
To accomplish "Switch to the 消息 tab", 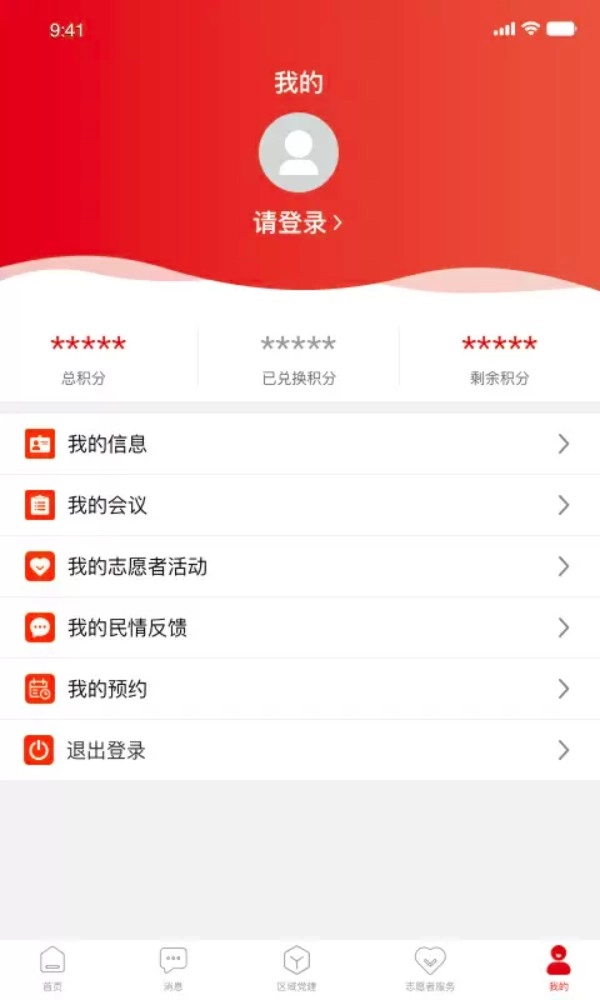I will click(x=173, y=968).
